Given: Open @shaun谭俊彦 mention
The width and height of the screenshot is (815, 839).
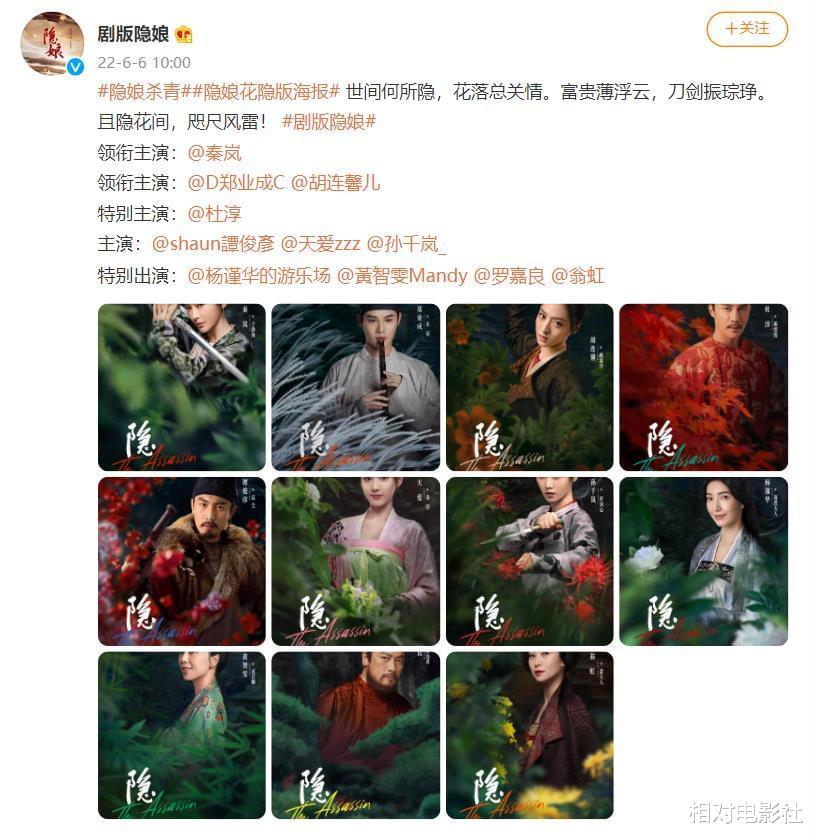Looking at the screenshot, I should [x=212, y=244].
